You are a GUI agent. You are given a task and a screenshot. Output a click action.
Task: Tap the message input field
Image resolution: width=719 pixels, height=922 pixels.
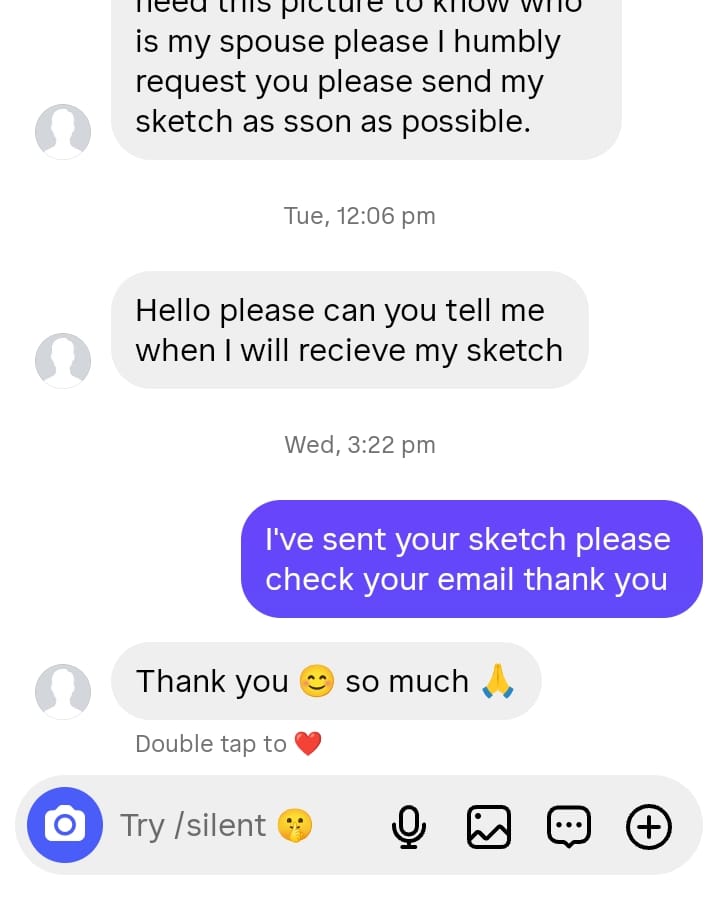240,825
